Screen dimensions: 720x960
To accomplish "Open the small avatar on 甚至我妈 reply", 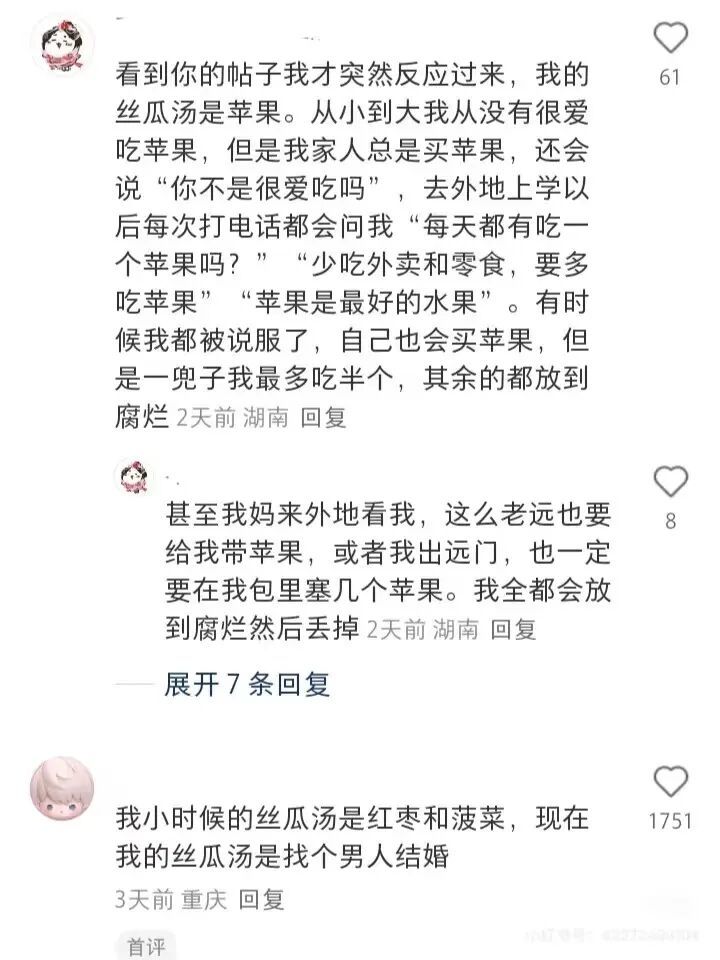I will 135,477.
